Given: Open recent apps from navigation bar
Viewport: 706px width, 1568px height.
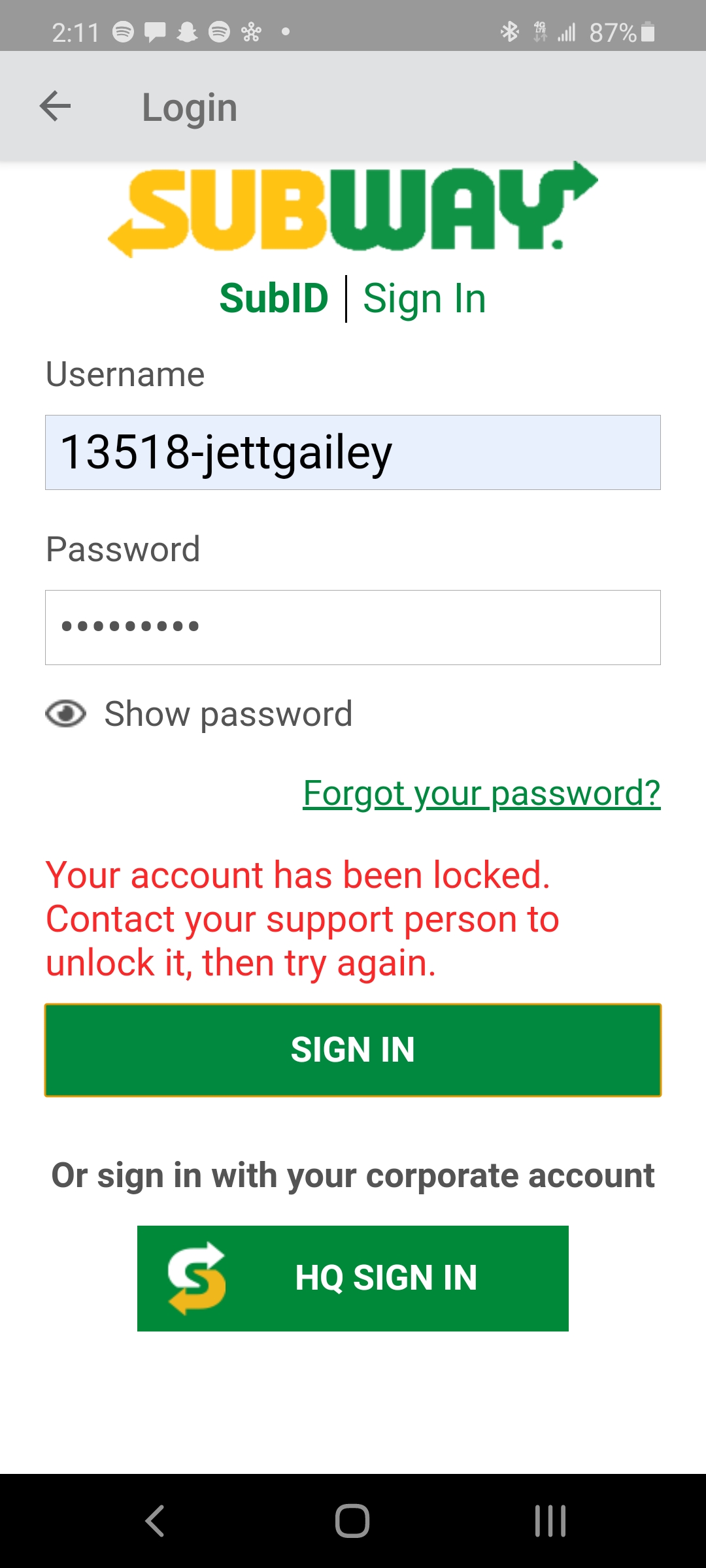Looking at the screenshot, I should click(550, 1521).
